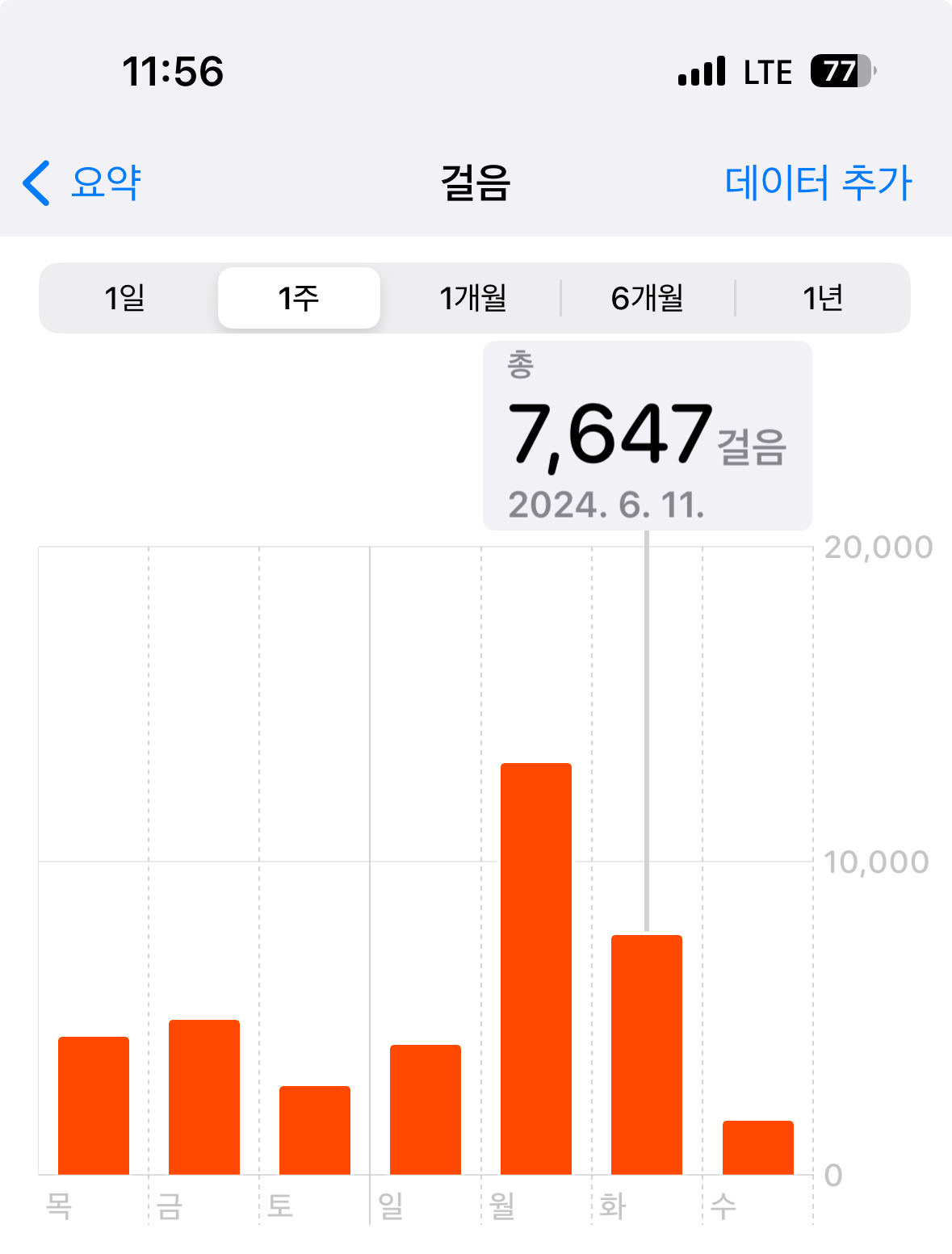The height and width of the screenshot is (1254, 952).
Task: Switch to the 1일 view
Action: pyautogui.click(x=125, y=298)
